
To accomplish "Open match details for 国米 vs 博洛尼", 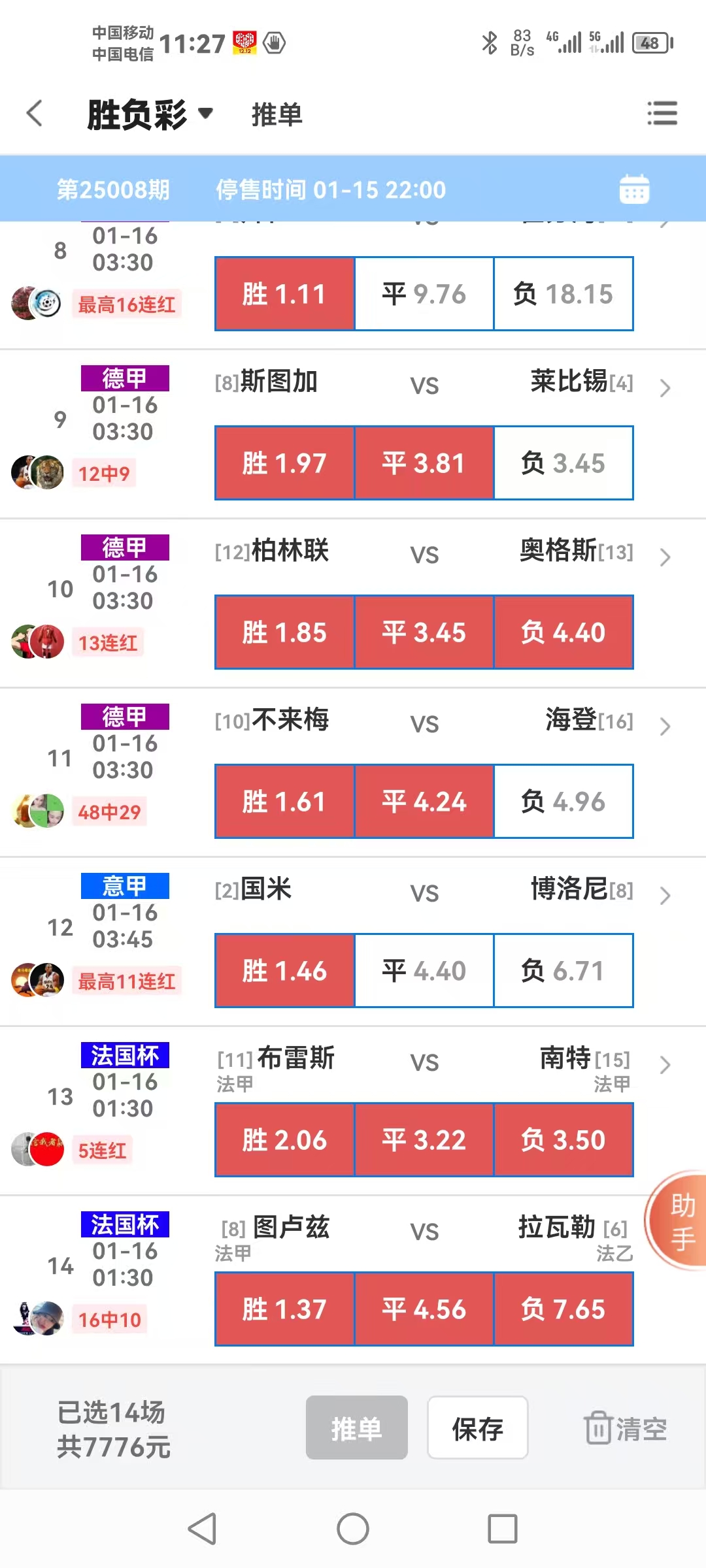I will (x=665, y=895).
